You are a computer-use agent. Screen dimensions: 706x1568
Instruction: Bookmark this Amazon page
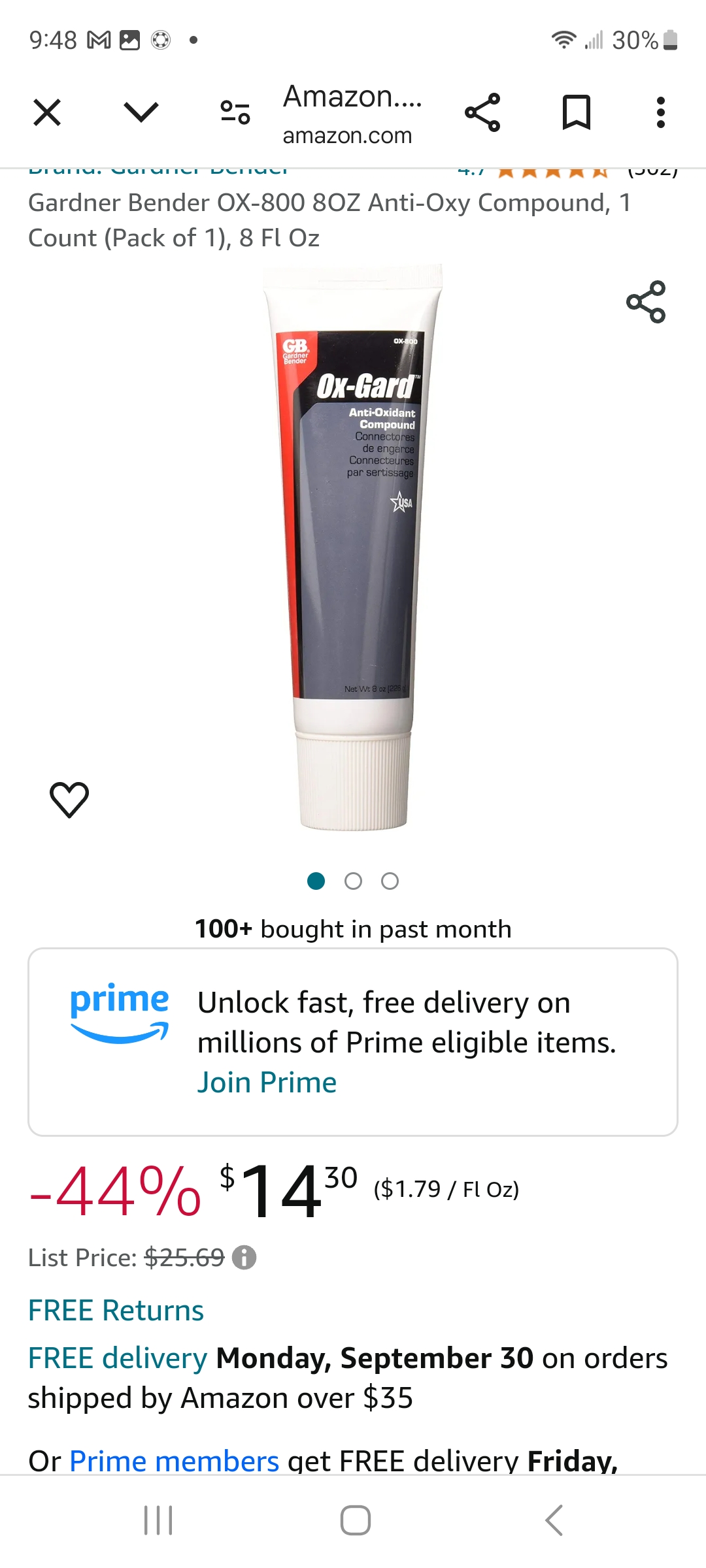tap(577, 112)
